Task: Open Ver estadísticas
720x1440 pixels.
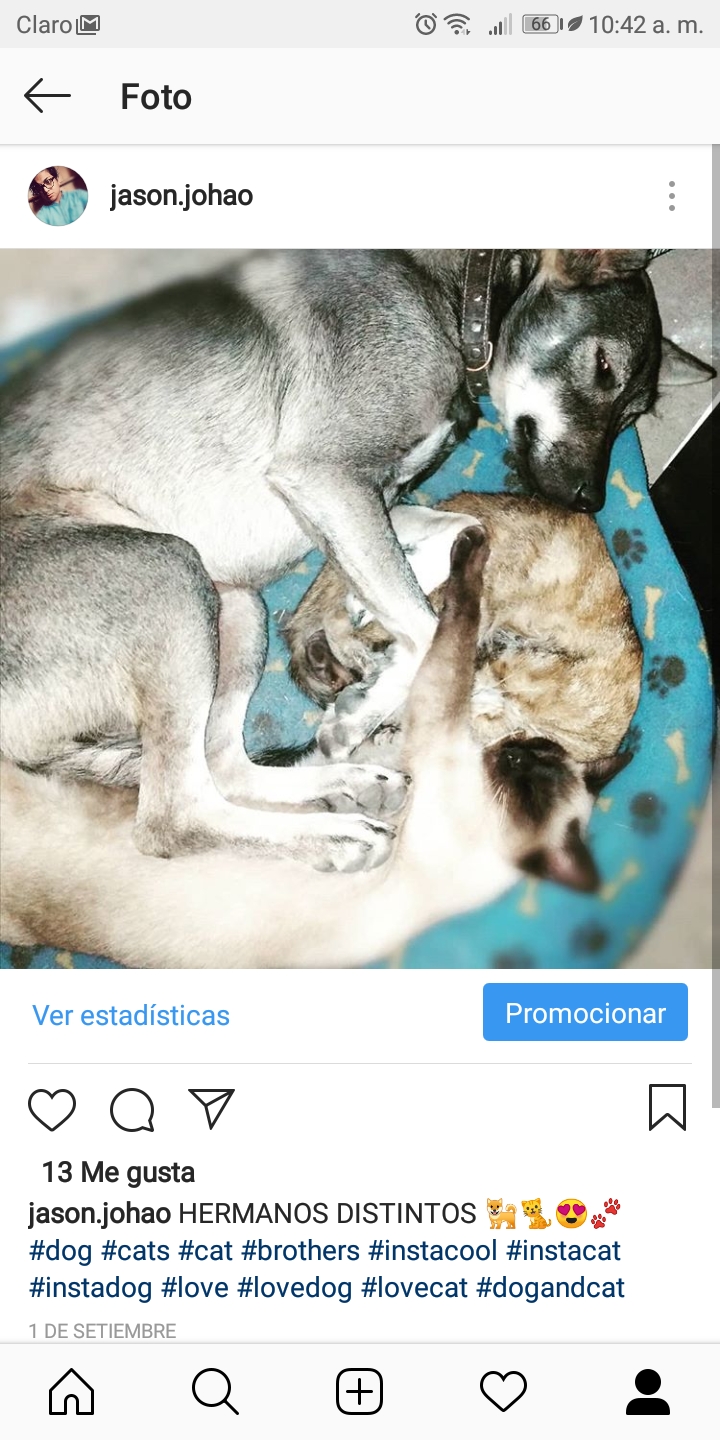Action: [131, 1015]
